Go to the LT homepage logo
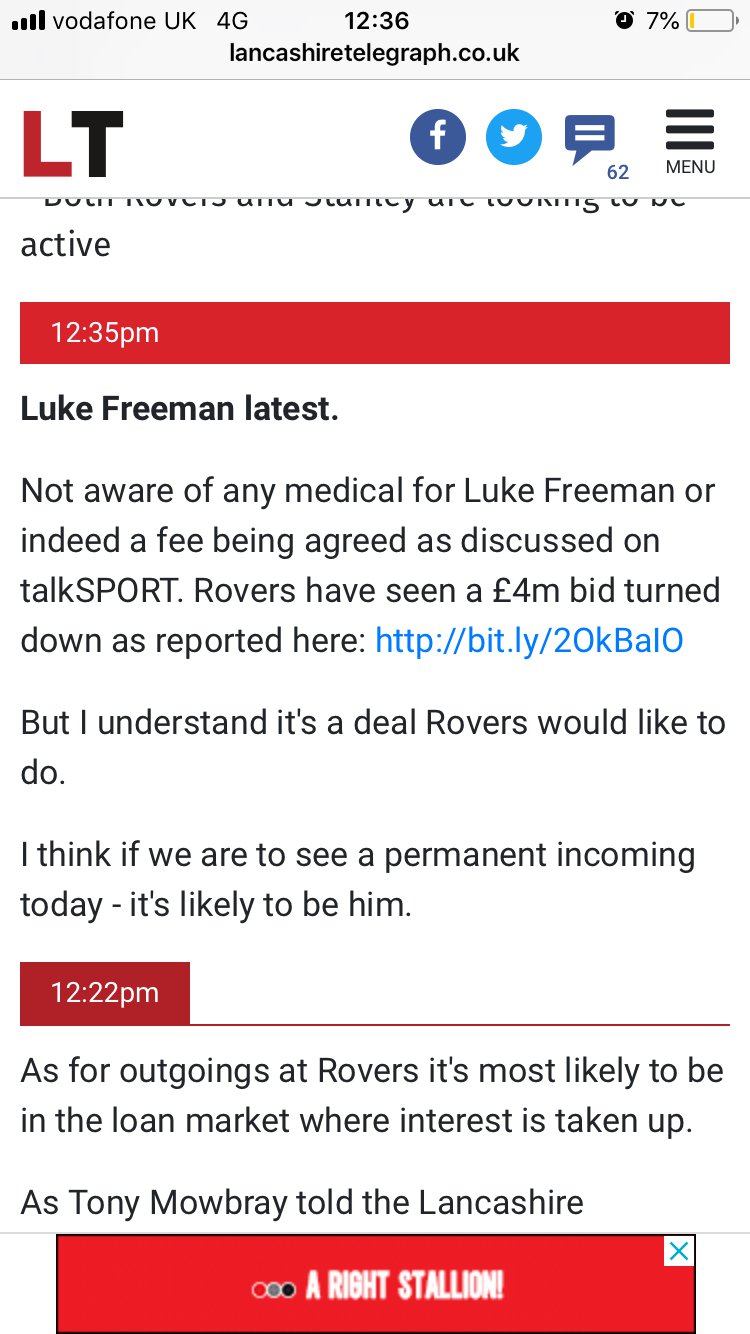Viewport: 750px width, 1334px height. pos(73,142)
